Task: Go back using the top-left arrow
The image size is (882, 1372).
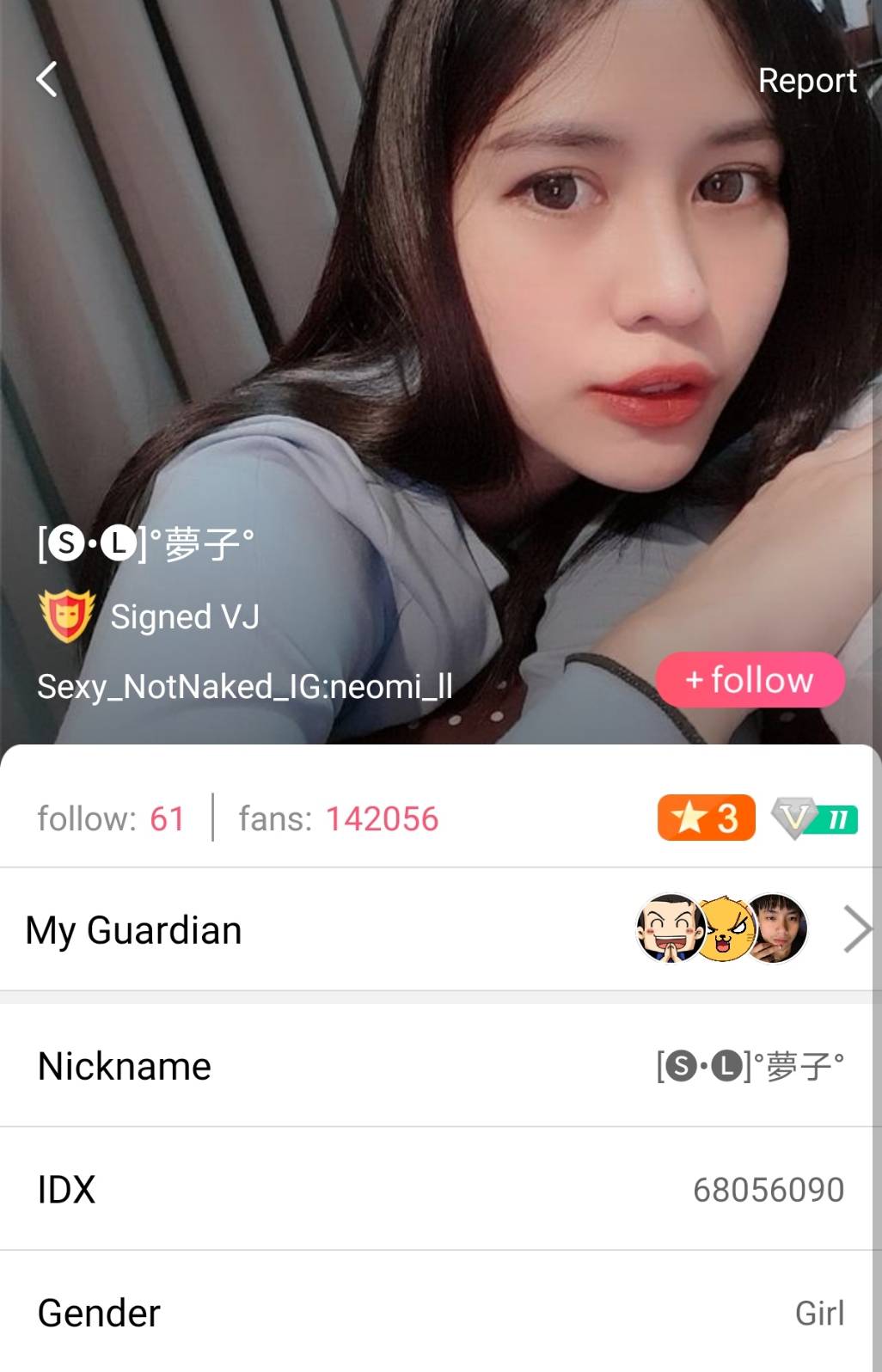Action: (48, 79)
